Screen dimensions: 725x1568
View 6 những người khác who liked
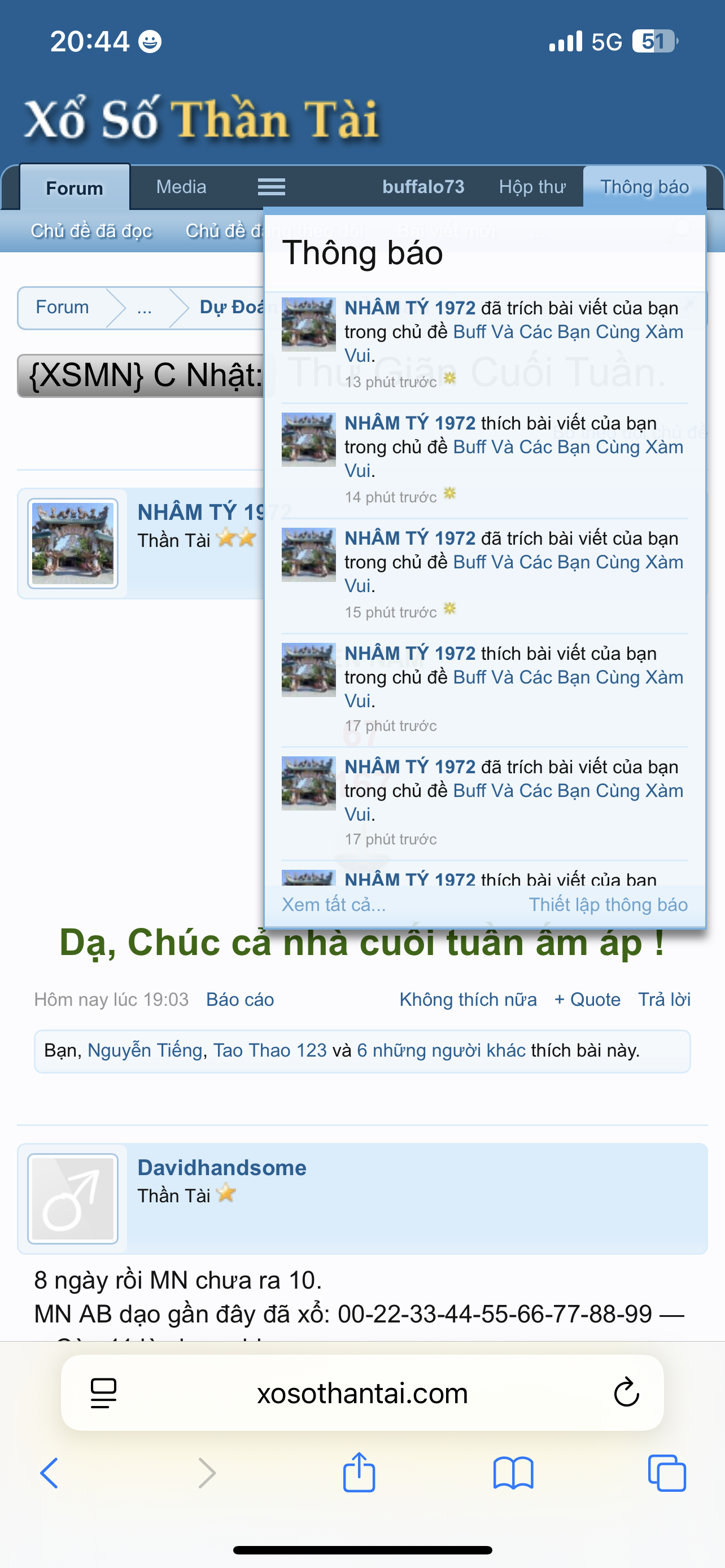coord(442,1050)
